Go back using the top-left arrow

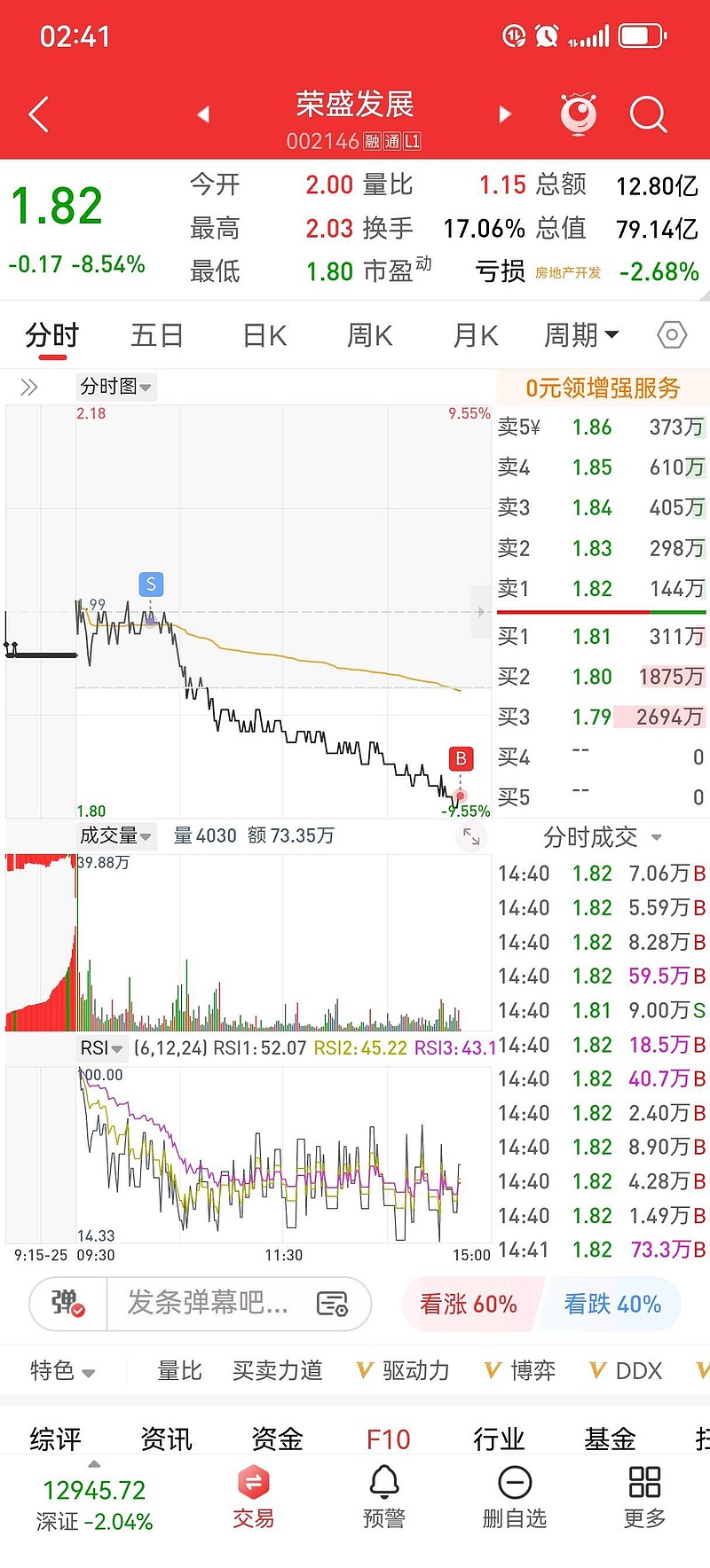38,115
